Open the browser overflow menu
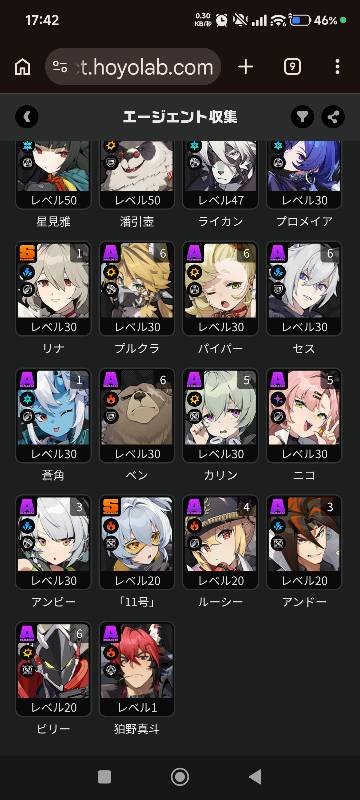The image size is (360, 800). coord(338,67)
